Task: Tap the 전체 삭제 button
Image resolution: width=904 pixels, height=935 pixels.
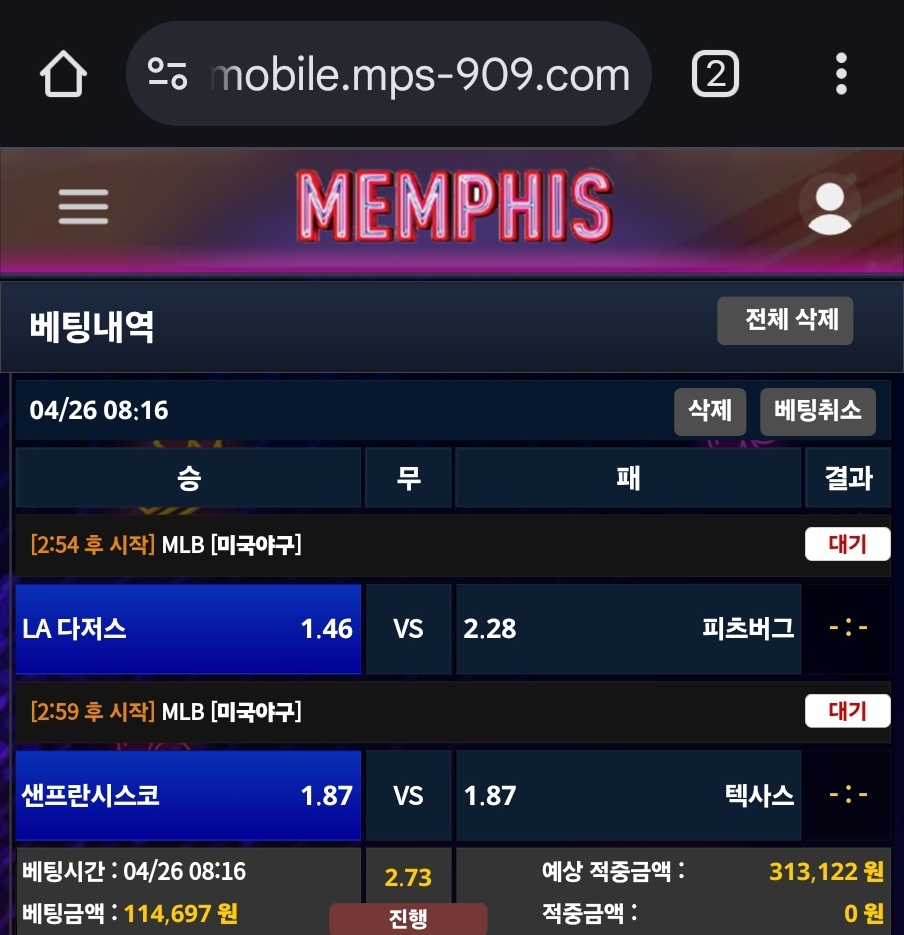Action: pyautogui.click(x=785, y=321)
